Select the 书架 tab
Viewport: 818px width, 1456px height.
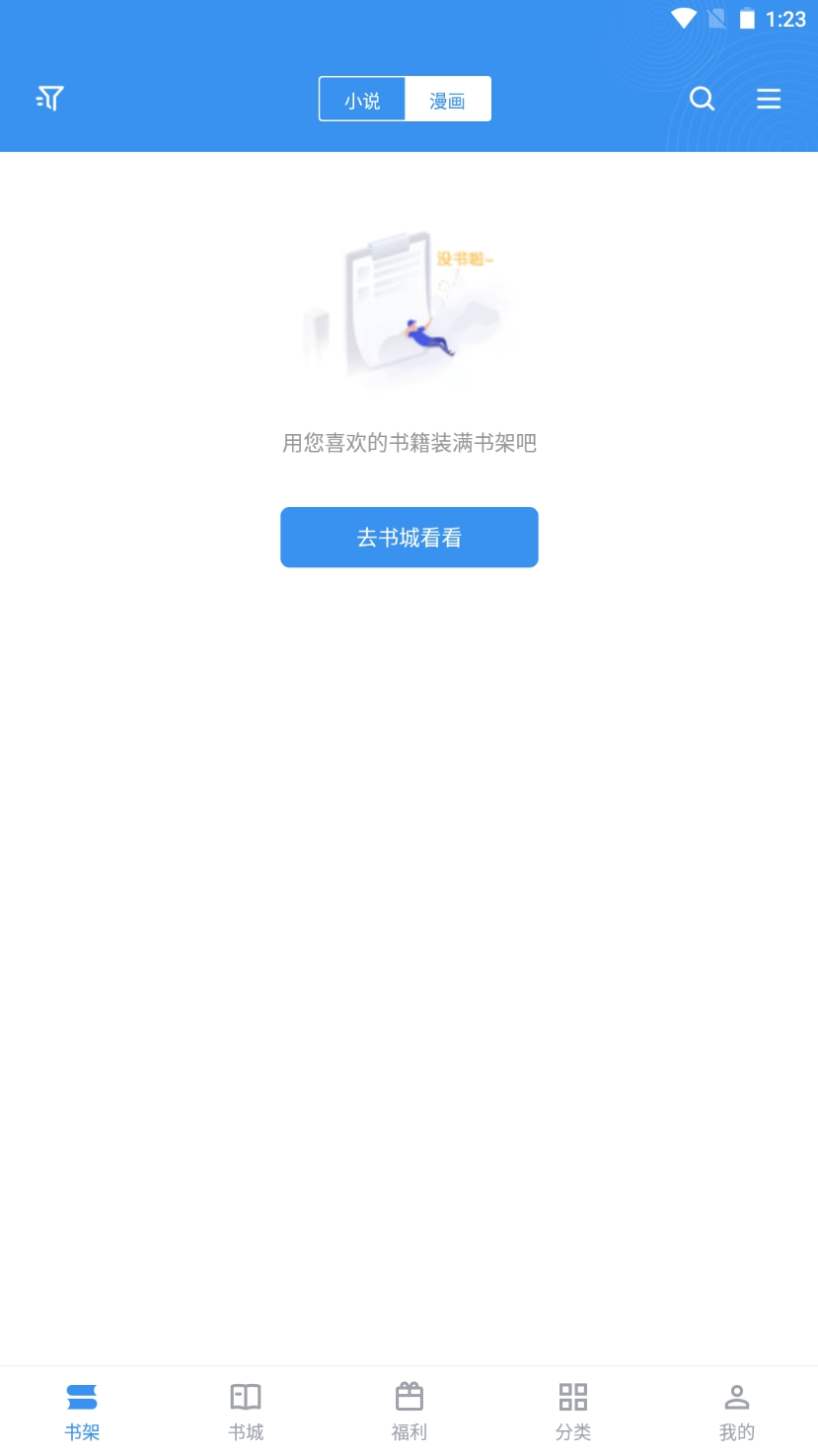coord(82,1411)
